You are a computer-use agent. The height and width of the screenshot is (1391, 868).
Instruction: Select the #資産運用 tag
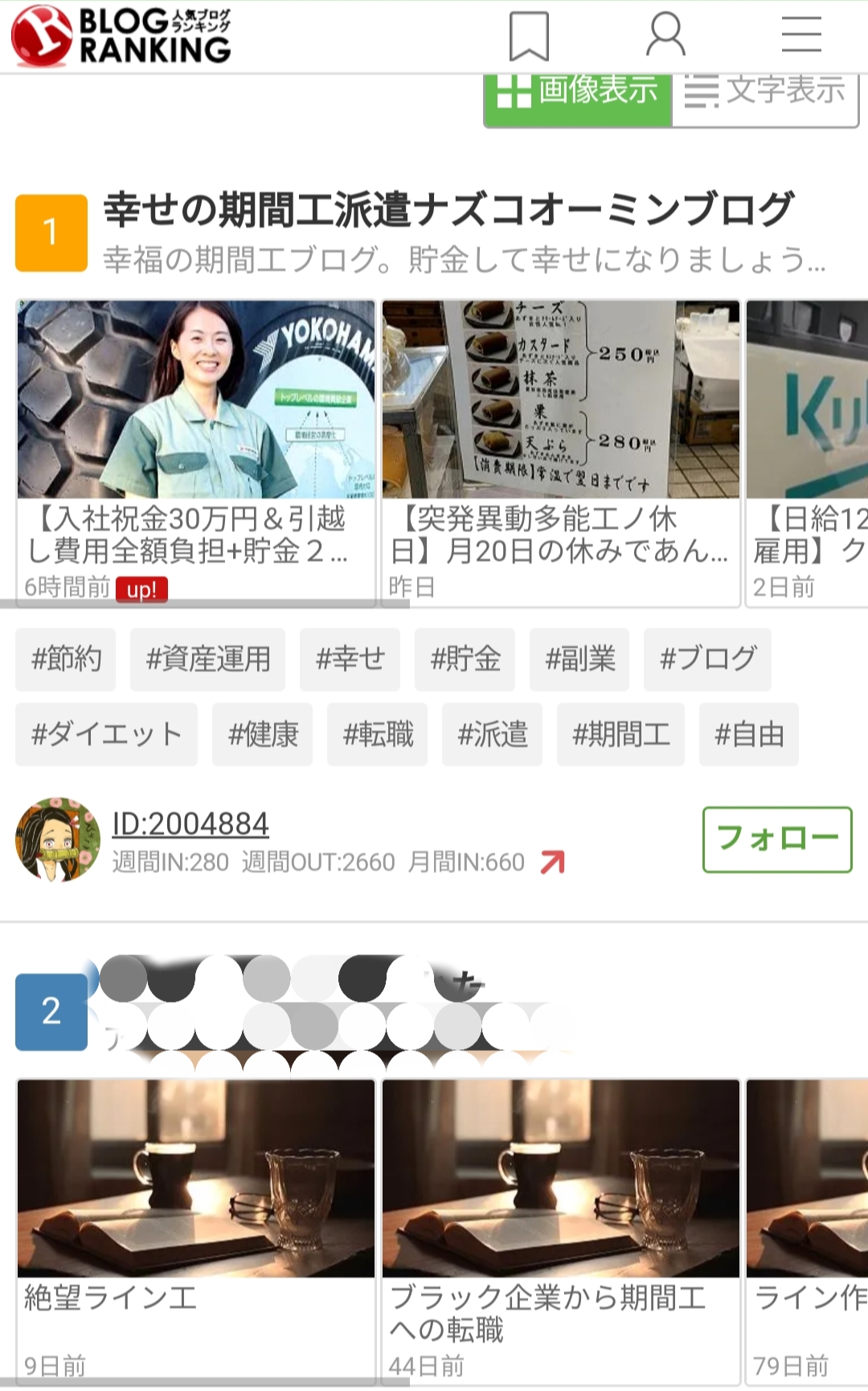click(208, 659)
